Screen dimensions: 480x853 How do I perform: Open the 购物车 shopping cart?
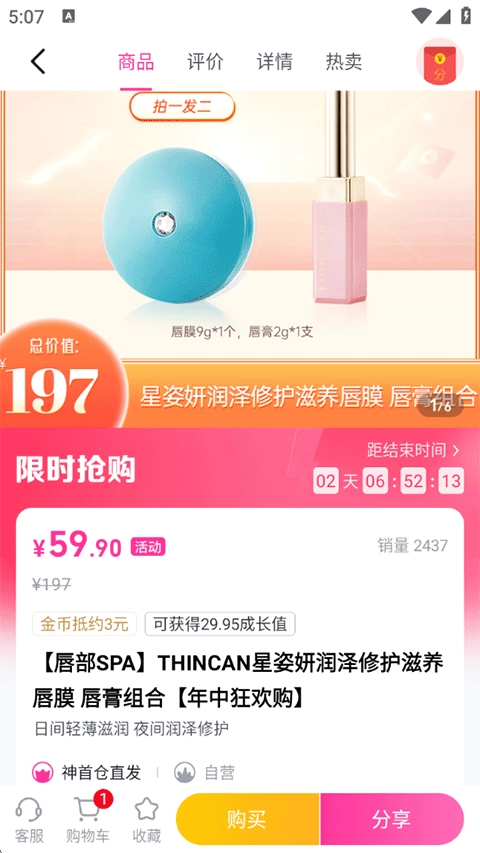point(88,819)
